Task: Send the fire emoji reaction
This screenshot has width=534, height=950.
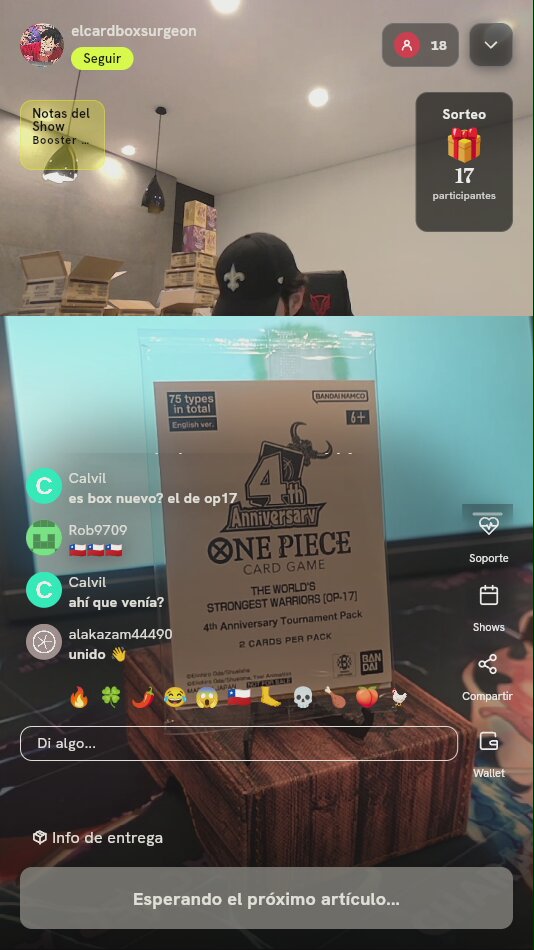Action: 79,697
